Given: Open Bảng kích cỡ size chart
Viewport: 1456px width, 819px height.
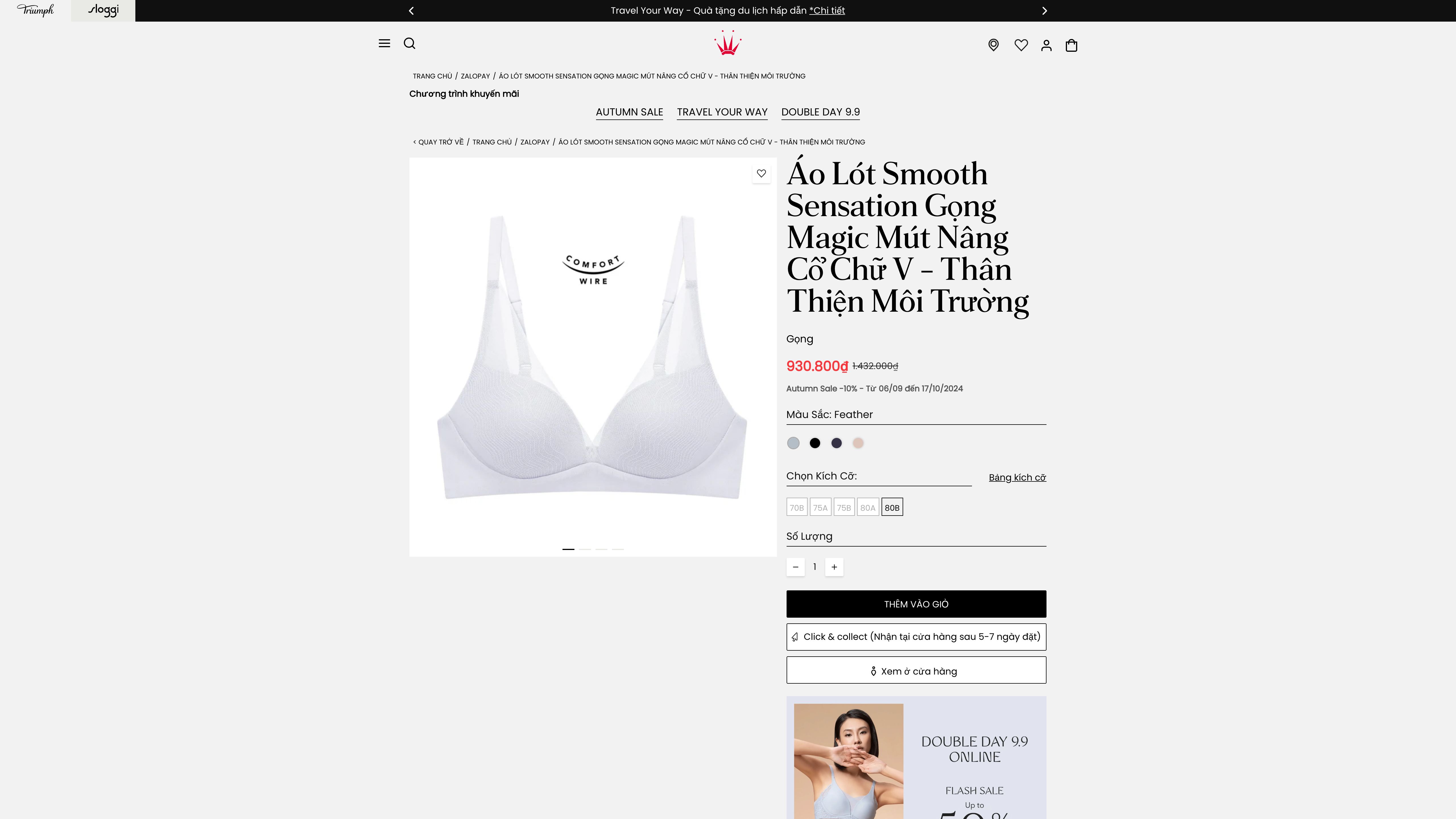Looking at the screenshot, I should coord(1017,478).
